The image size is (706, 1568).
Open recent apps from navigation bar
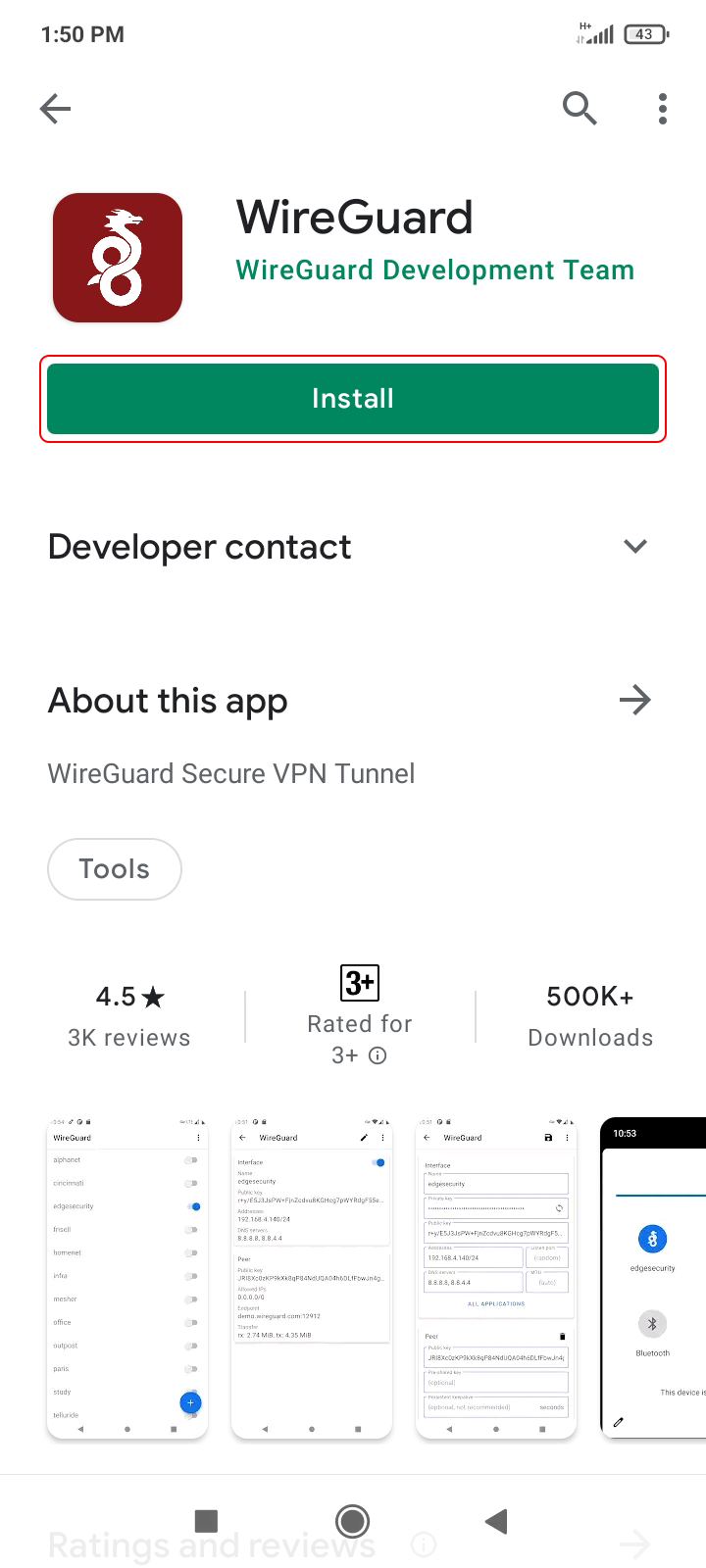pos(206,1521)
